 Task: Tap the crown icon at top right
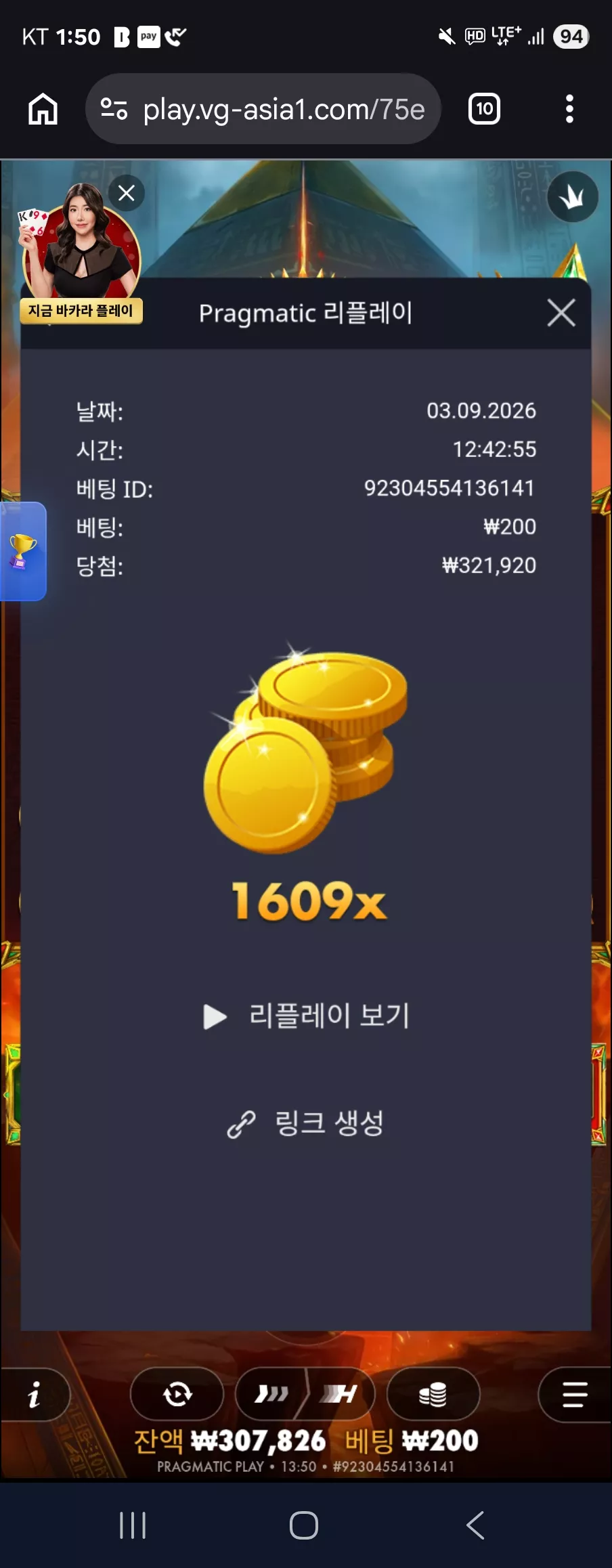click(x=573, y=197)
